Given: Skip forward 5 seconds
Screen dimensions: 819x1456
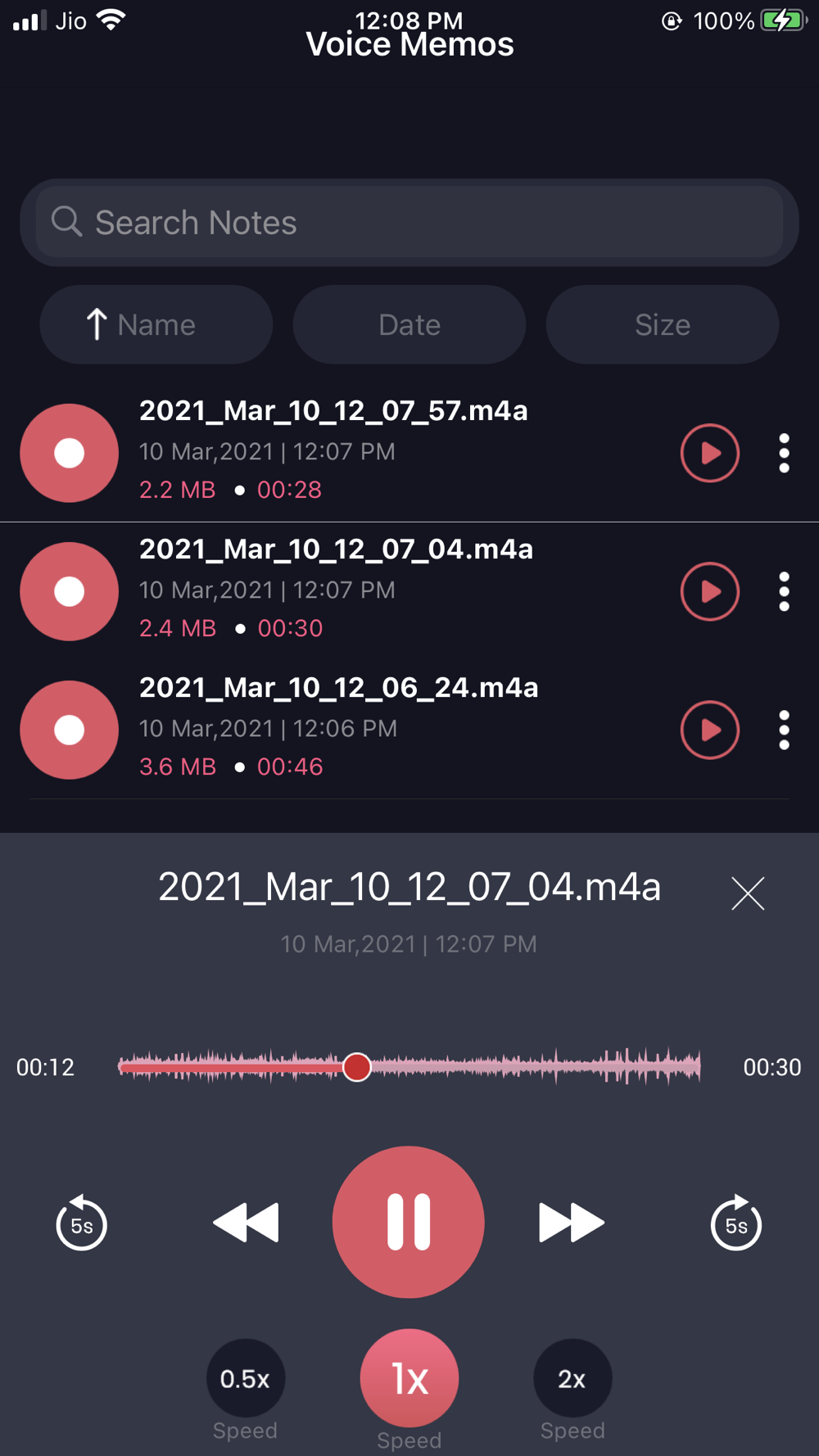Looking at the screenshot, I should (x=735, y=1223).
